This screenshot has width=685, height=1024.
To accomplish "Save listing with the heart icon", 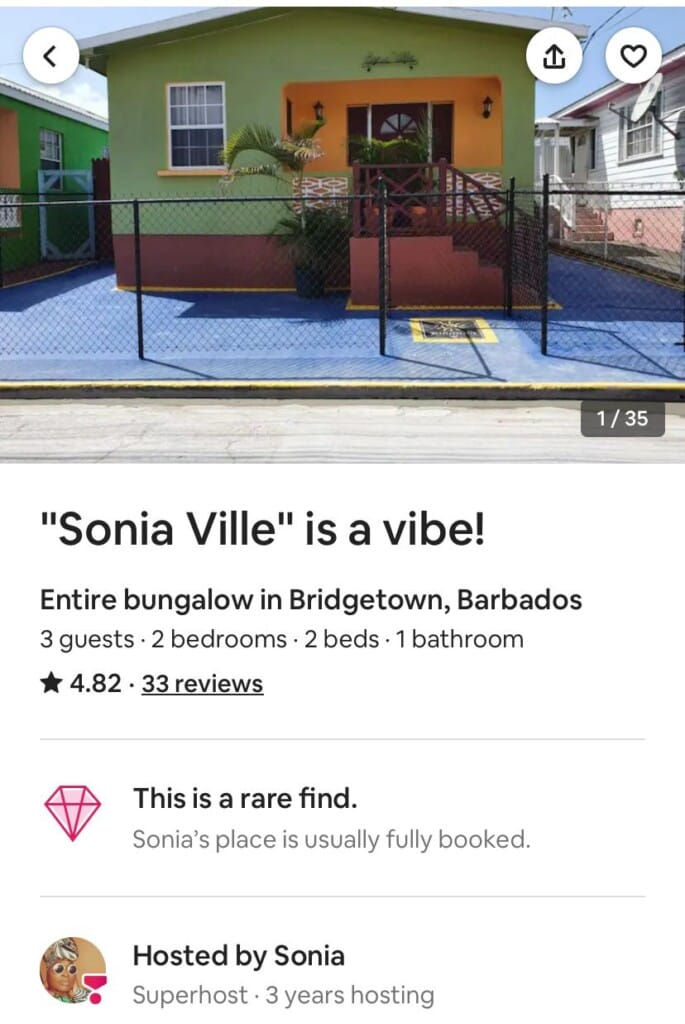I will pos(633,56).
